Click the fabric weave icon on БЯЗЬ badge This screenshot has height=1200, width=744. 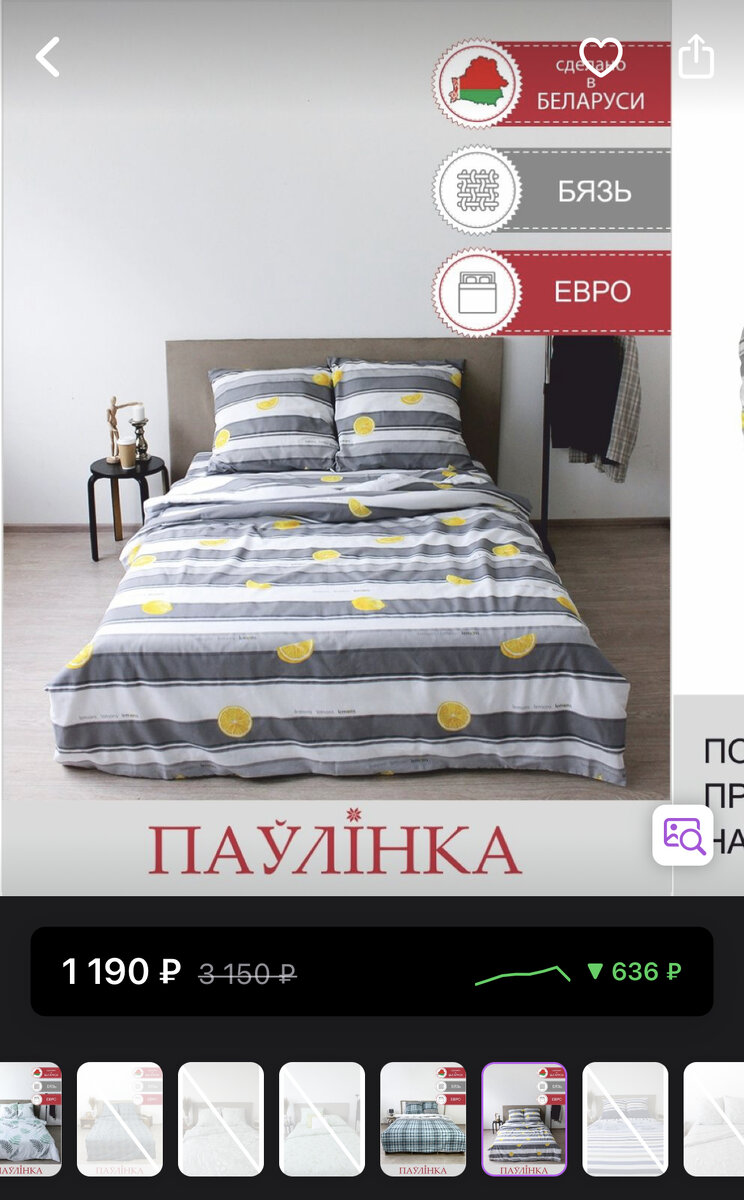point(477,190)
